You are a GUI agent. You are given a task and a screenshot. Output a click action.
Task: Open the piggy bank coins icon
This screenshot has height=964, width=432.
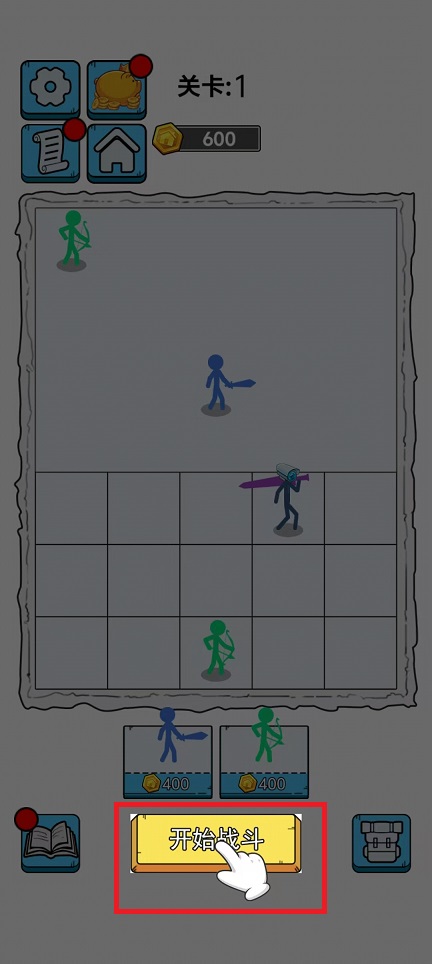(117, 90)
